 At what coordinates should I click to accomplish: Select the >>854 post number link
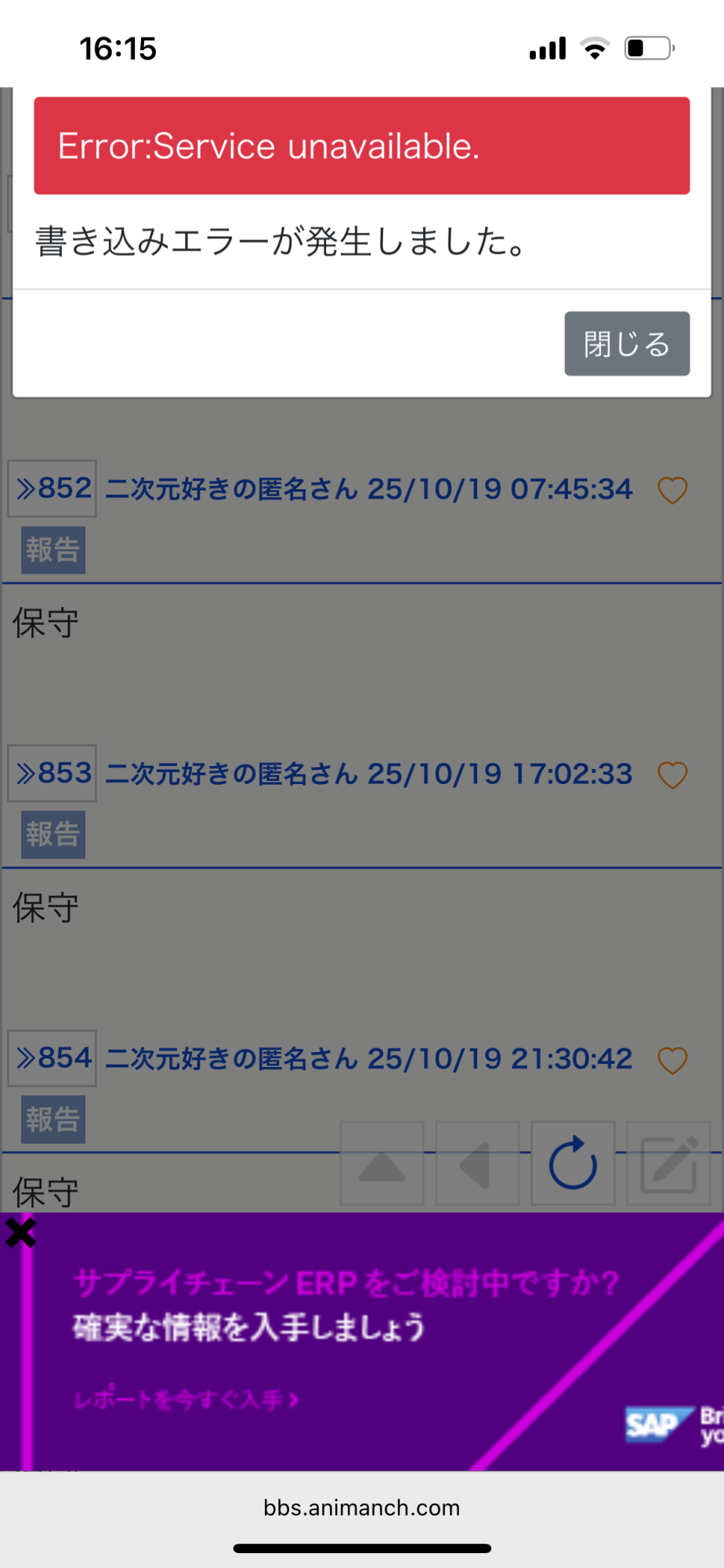pos(52,1058)
